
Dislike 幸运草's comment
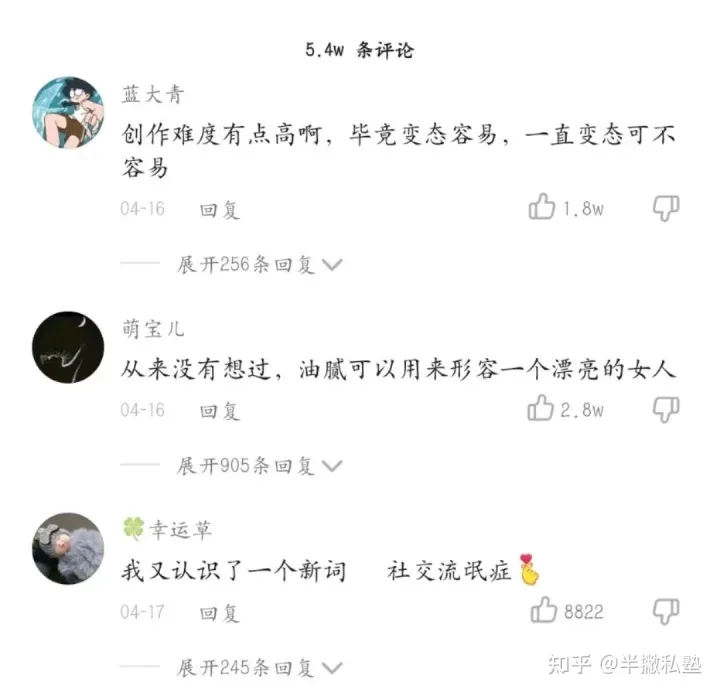click(666, 610)
